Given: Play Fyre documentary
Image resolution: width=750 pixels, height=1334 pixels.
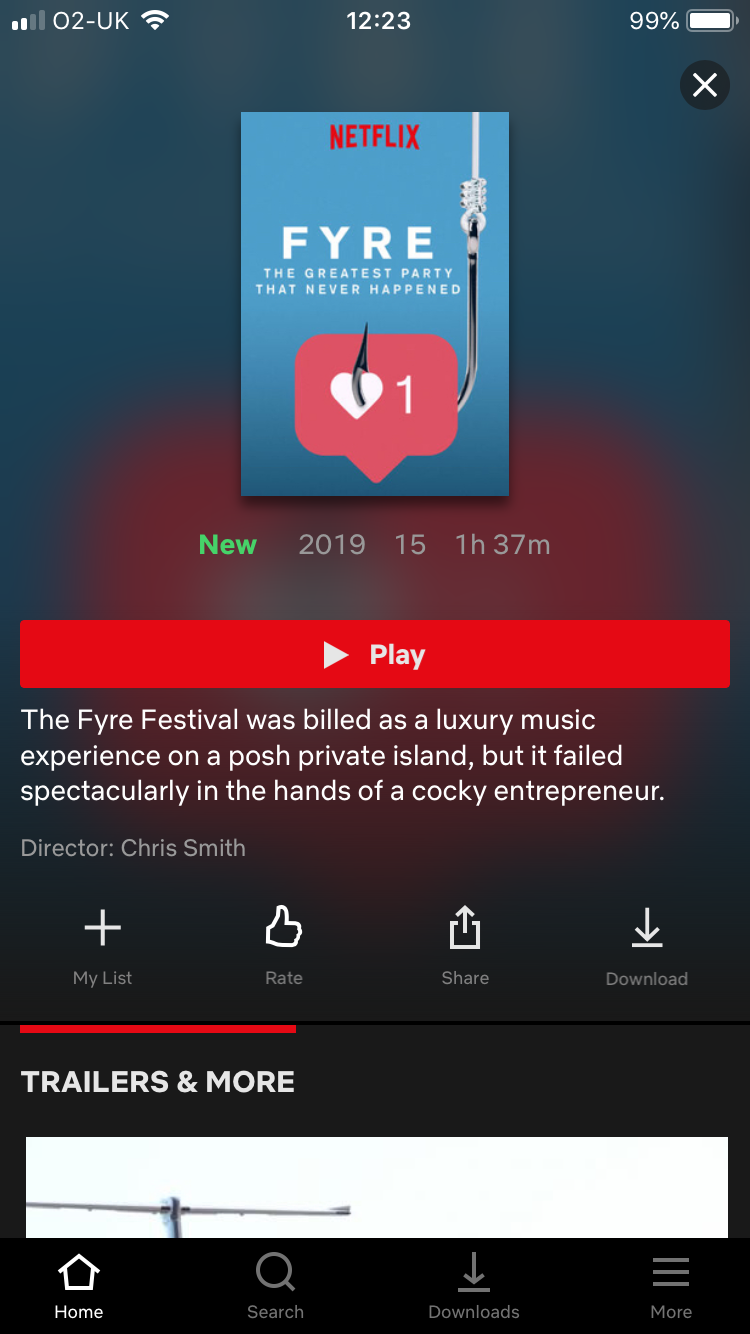Looking at the screenshot, I should click(375, 654).
